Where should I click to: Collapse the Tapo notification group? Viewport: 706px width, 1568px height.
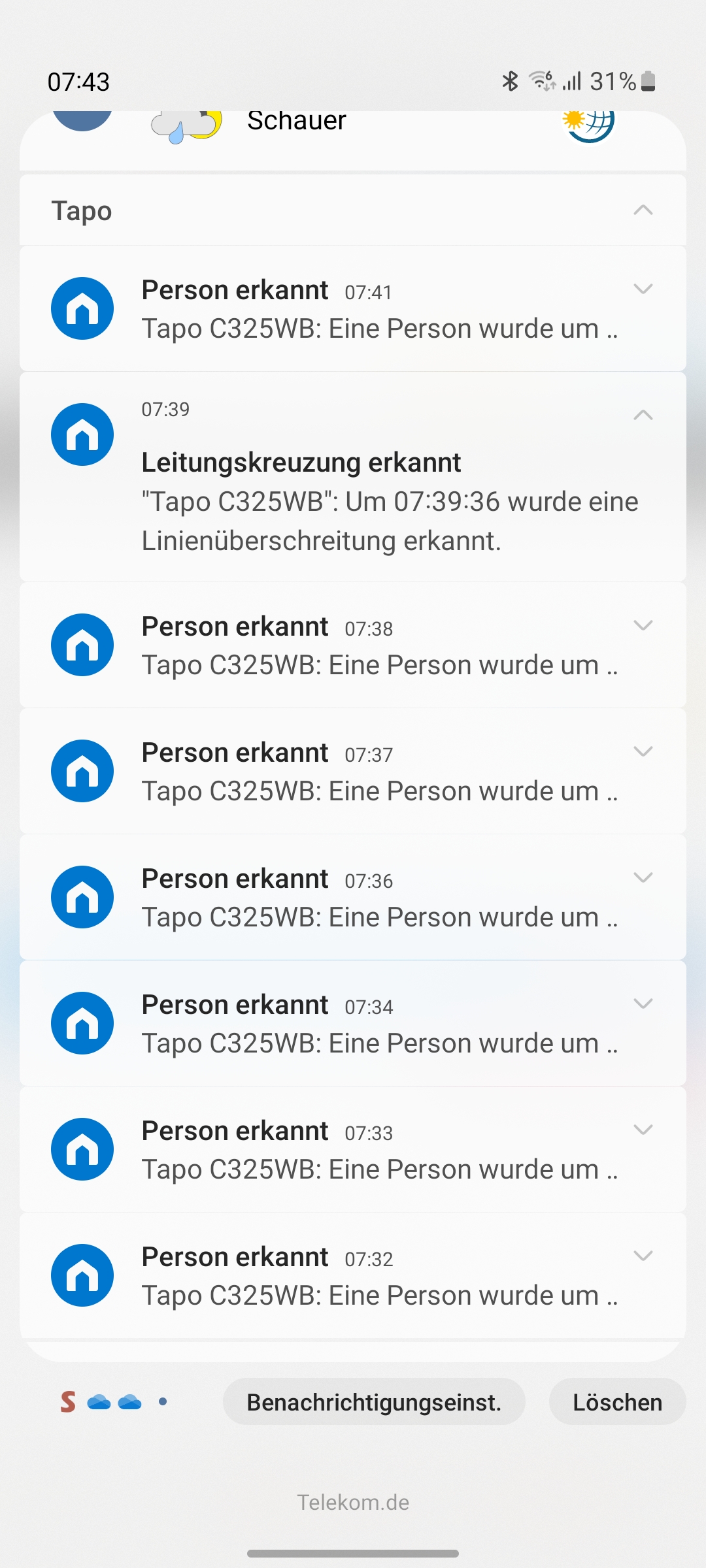643,210
